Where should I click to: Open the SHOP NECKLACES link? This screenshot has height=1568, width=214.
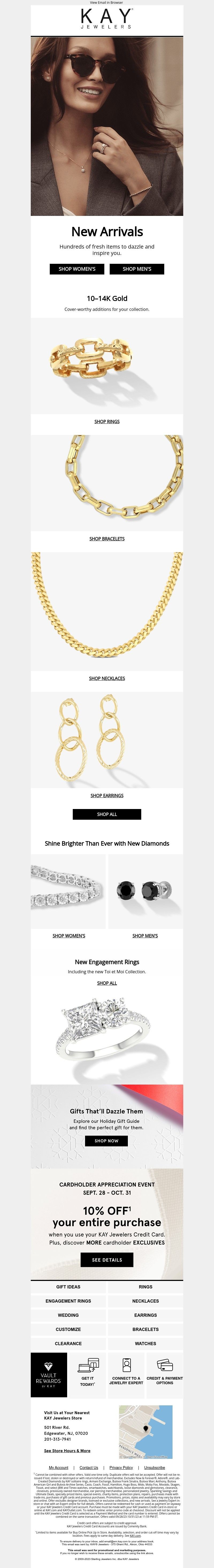click(x=107, y=678)
